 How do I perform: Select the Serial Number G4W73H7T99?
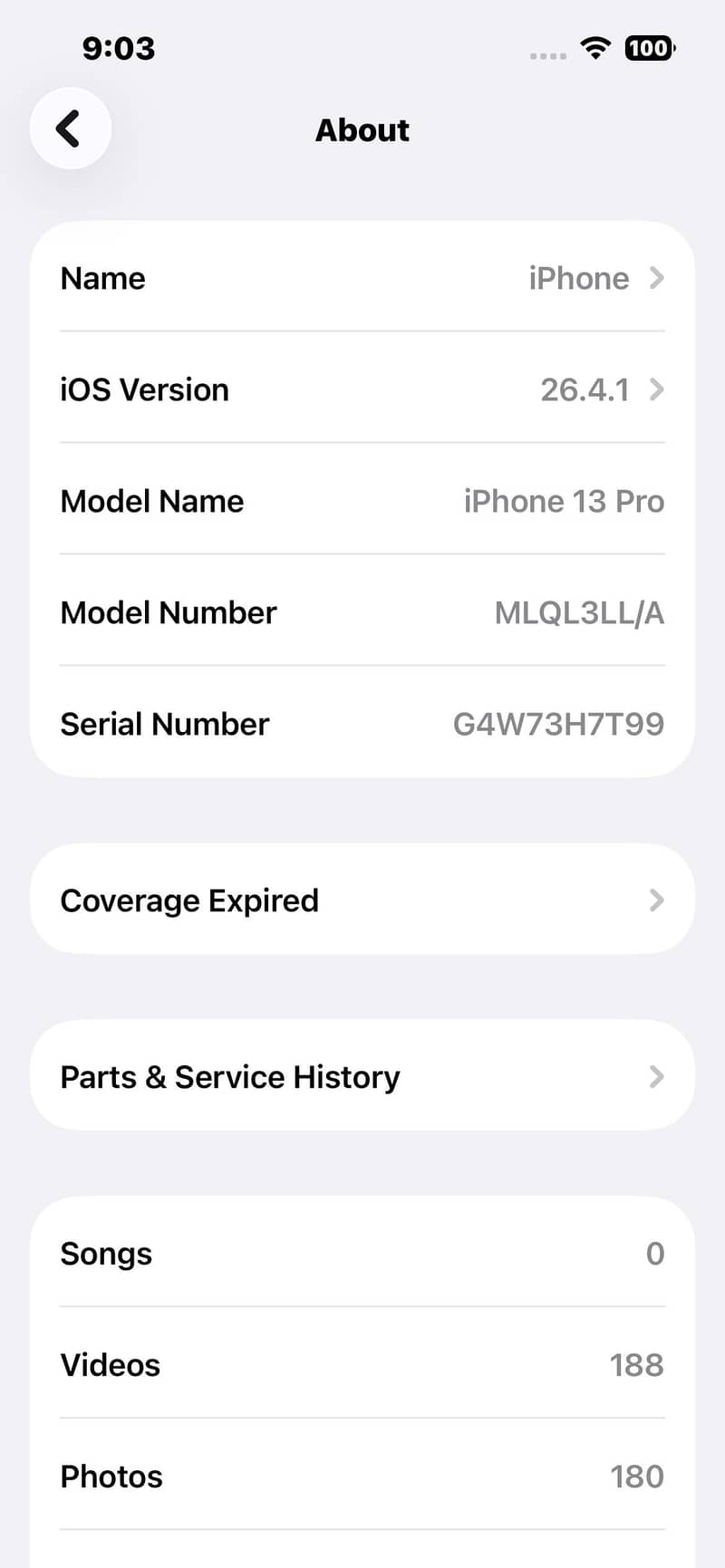[x=558, y=724]
